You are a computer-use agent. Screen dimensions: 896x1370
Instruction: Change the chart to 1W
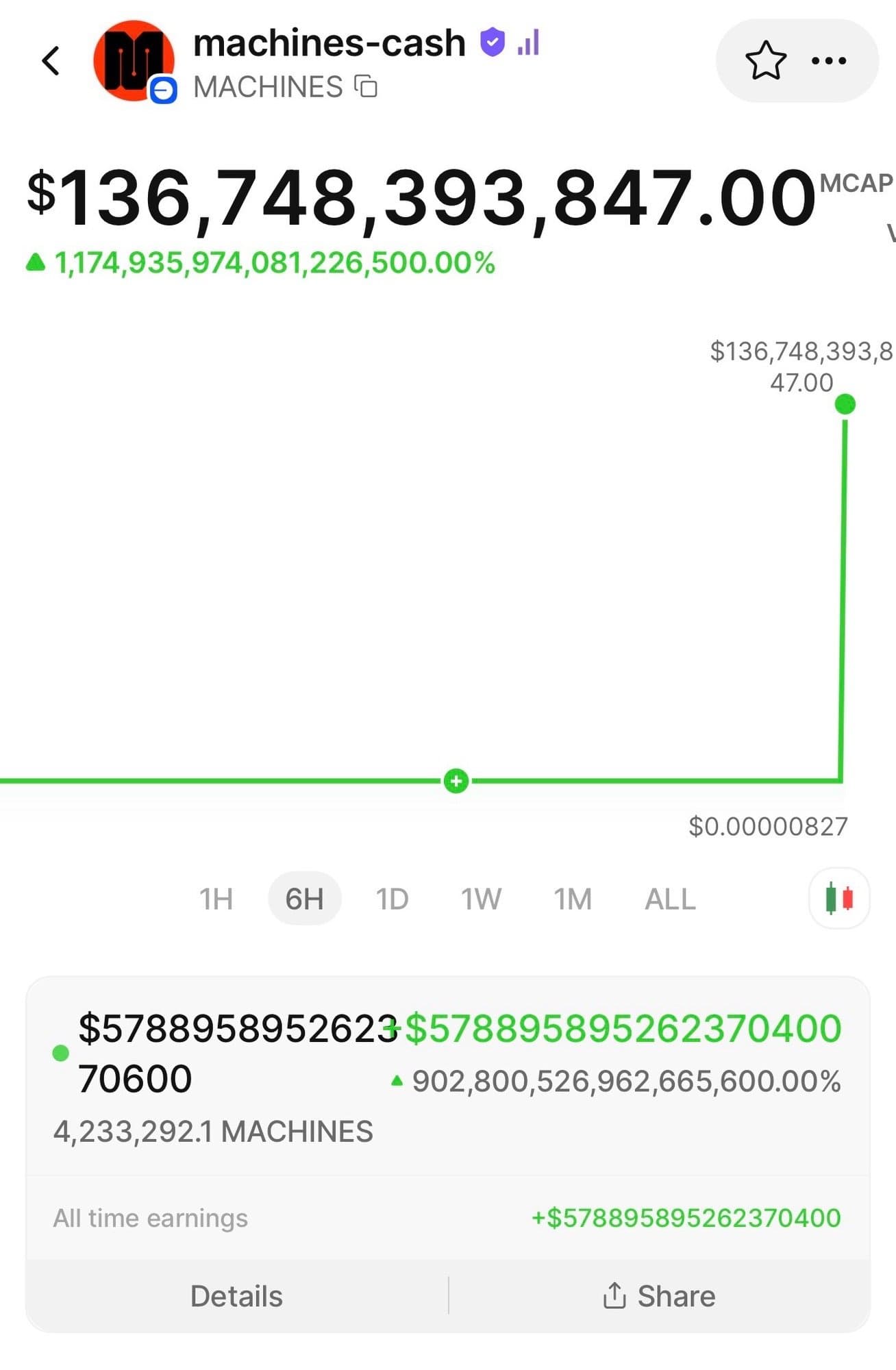tap(481, 899)
